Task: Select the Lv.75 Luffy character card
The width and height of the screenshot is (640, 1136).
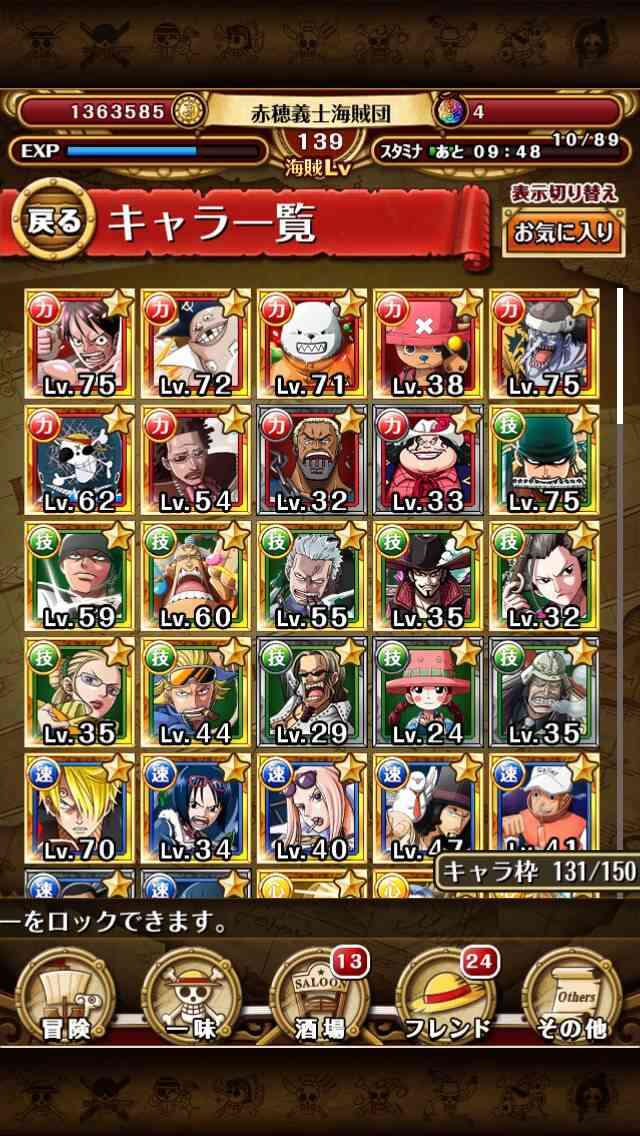Action: click(79, 343)
